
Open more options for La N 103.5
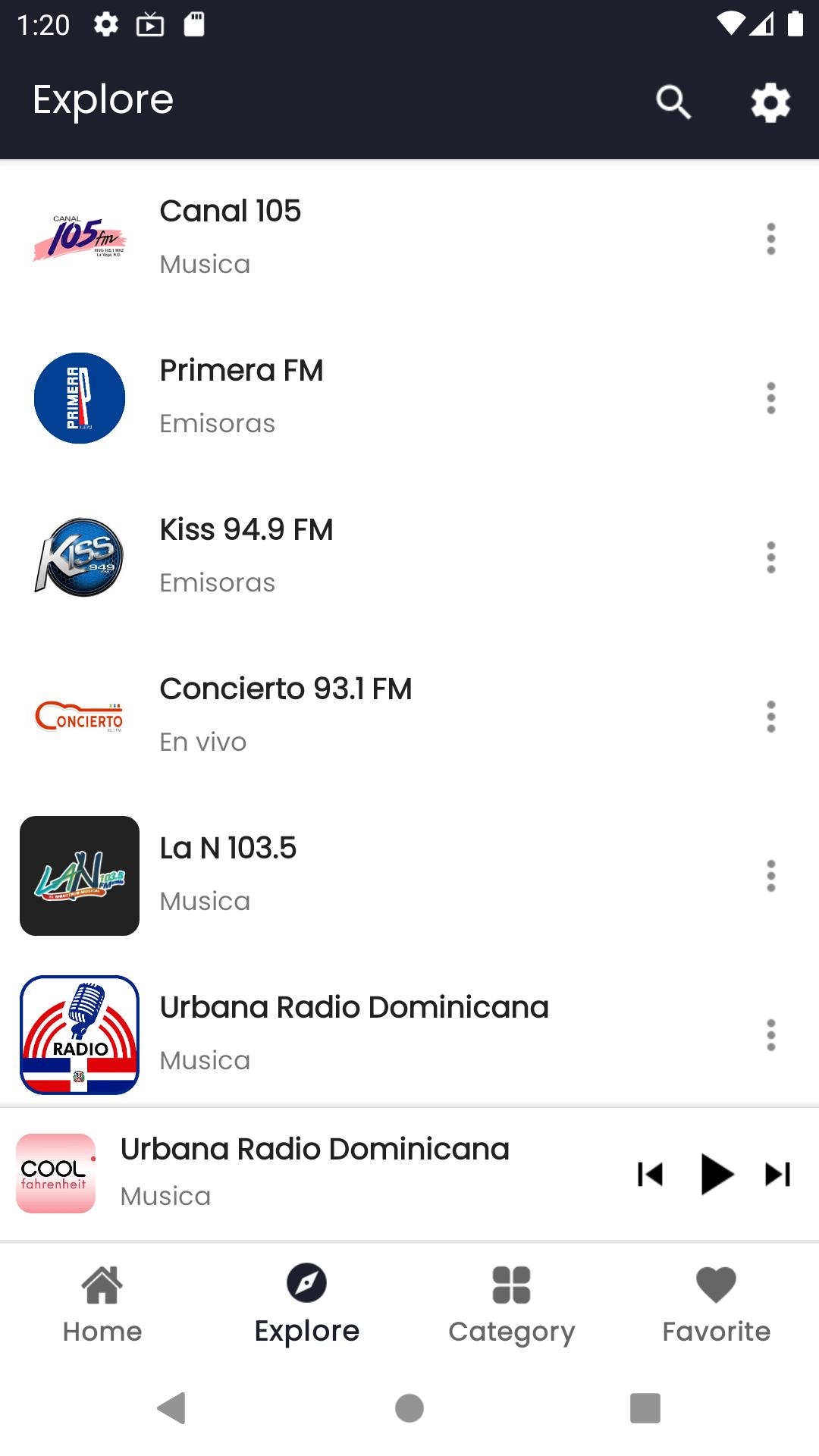tap(770, 876)
